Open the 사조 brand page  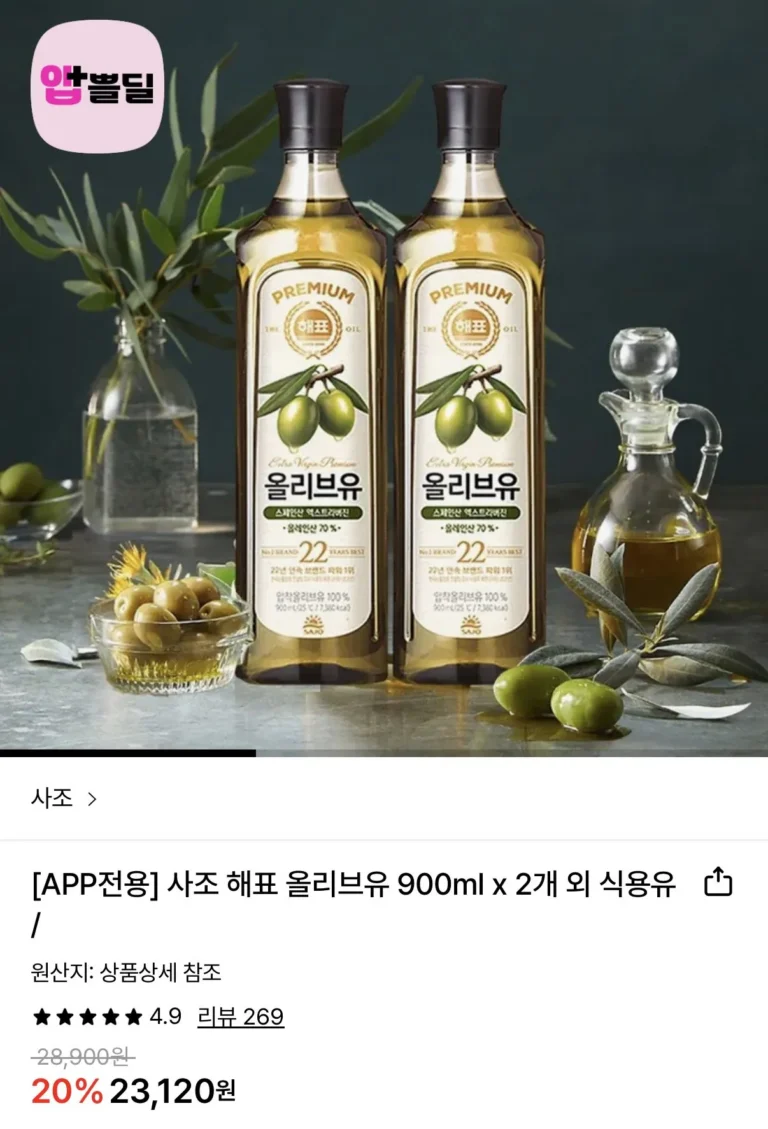coord(64,799)
